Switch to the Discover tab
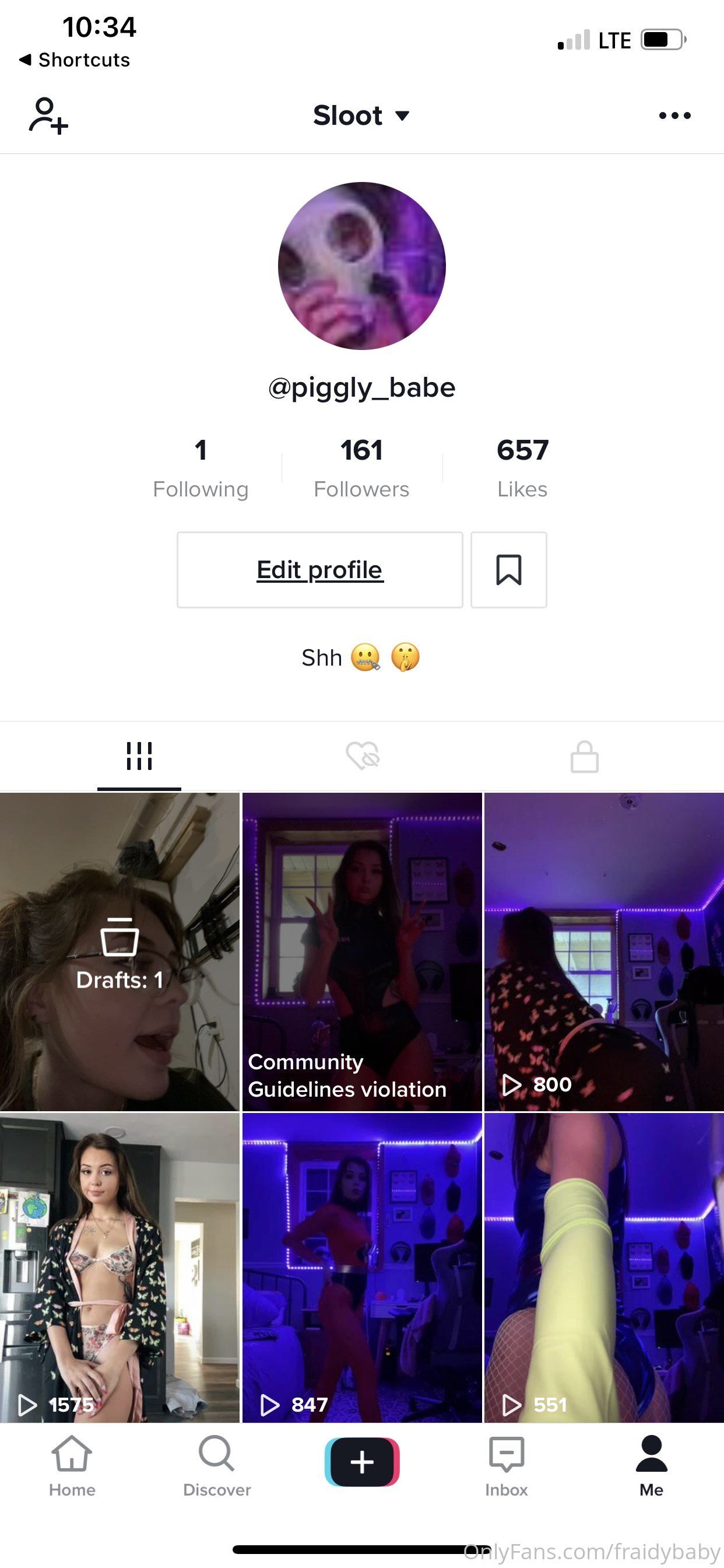Viewport: 724px width, 1568px height. (x=217, y=1467)
